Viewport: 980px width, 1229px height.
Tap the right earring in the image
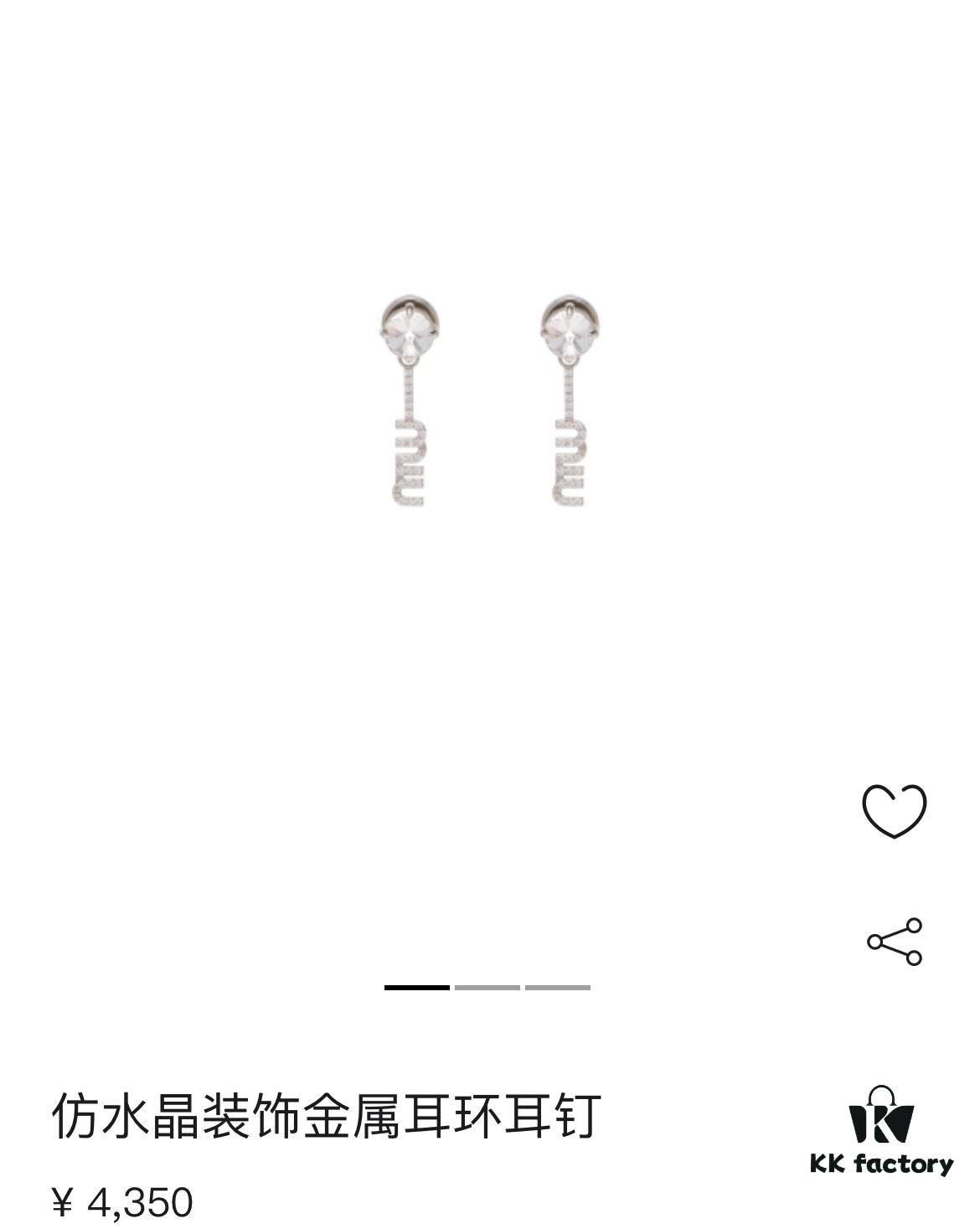click(x=570, y=402)
